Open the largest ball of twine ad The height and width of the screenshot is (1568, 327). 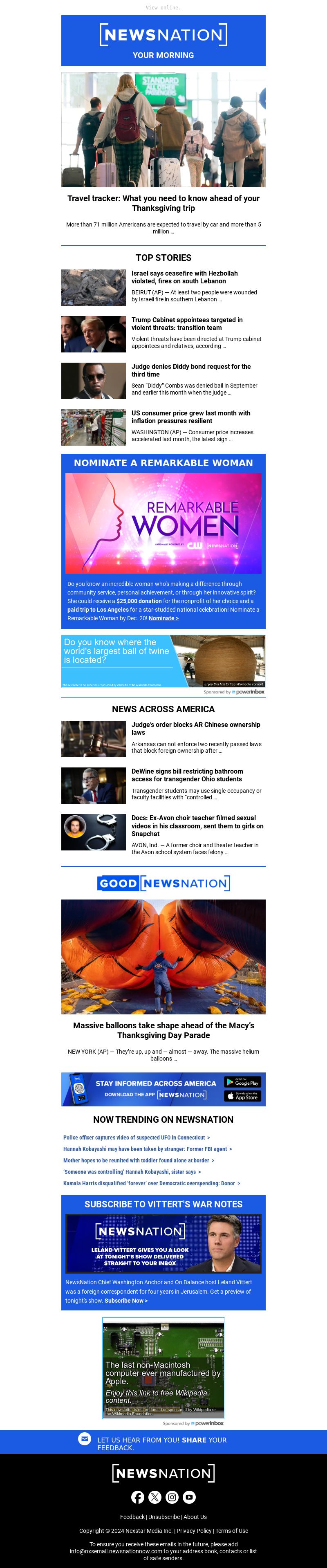[x=163, y=661]
